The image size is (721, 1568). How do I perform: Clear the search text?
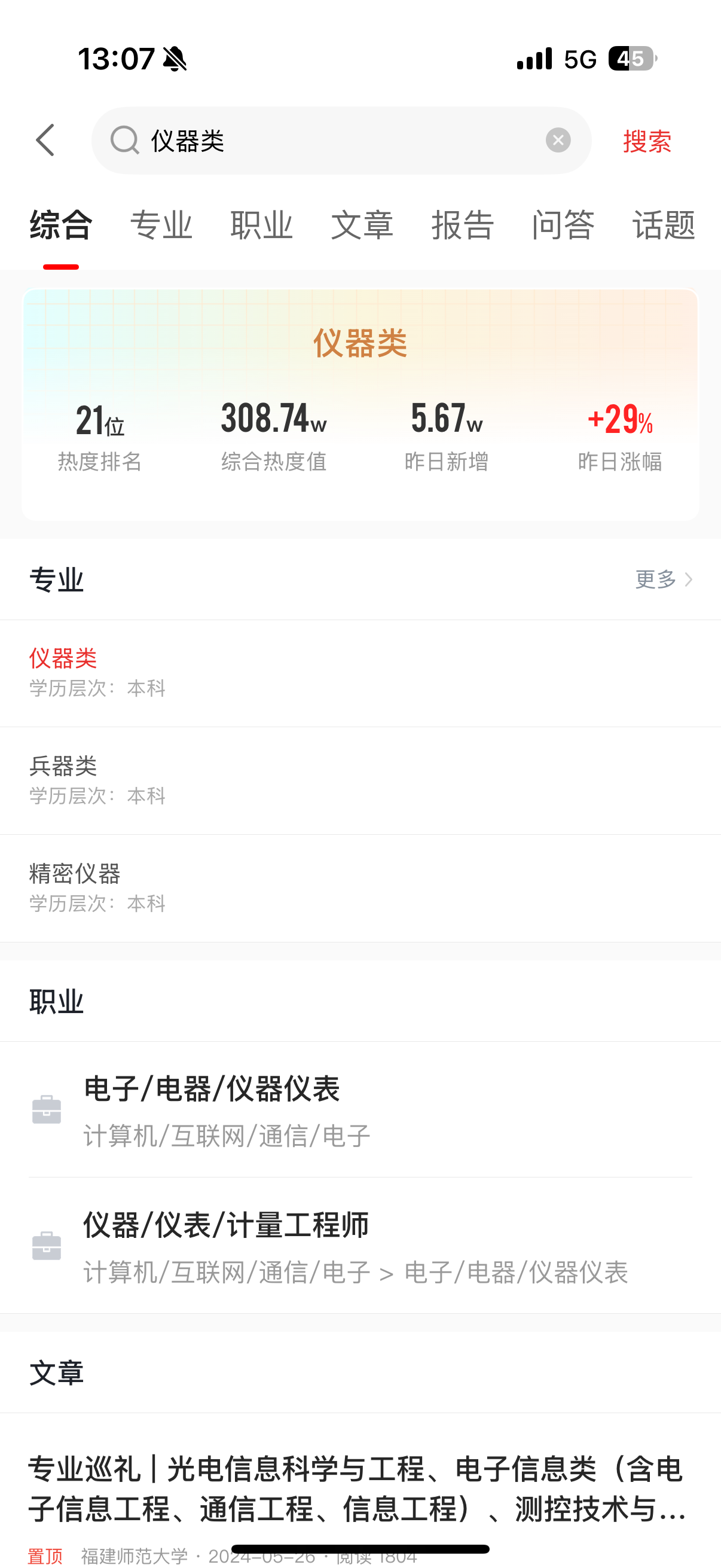pos(557,140)
